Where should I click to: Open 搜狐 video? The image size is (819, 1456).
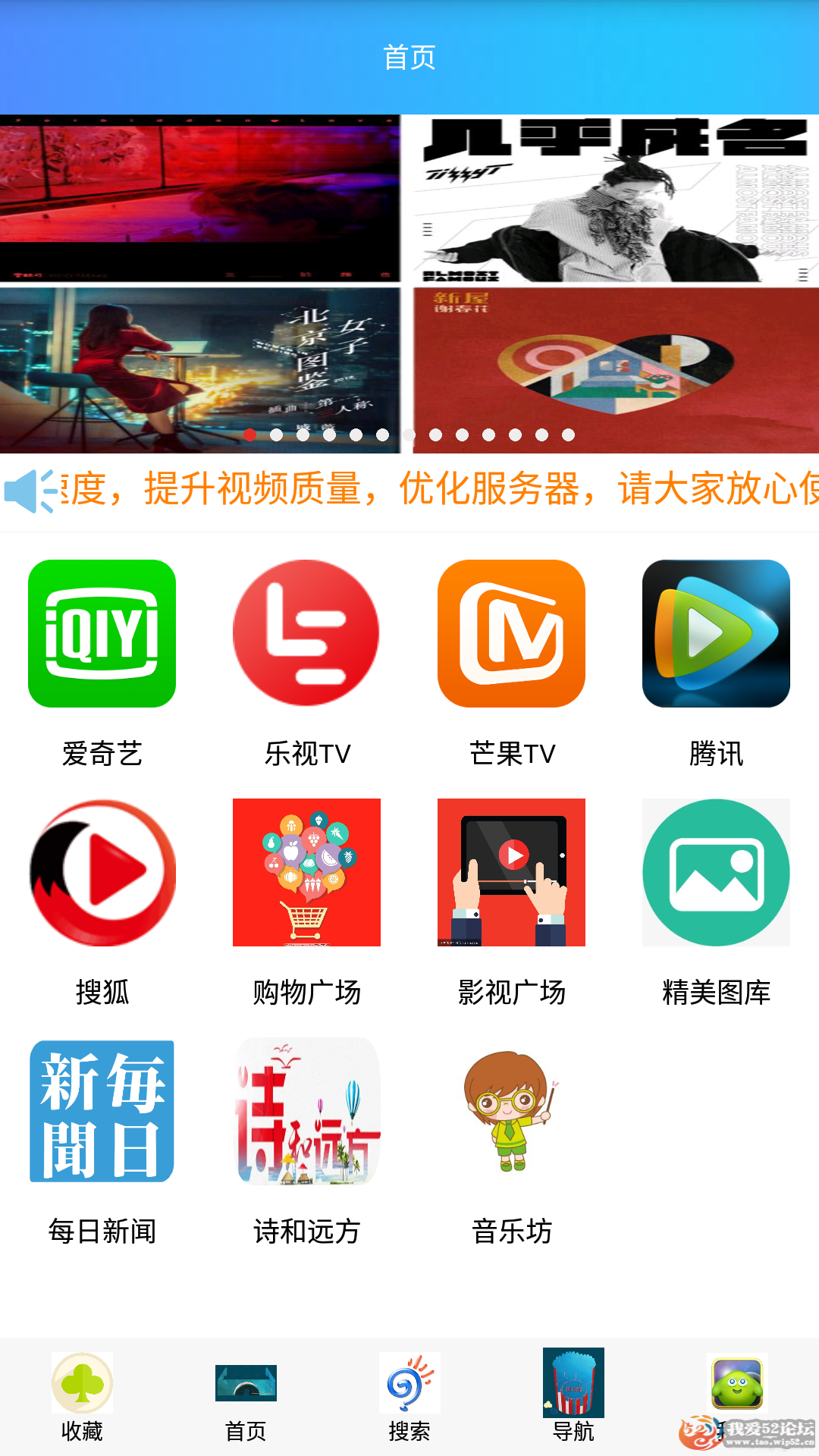(102, 873)
